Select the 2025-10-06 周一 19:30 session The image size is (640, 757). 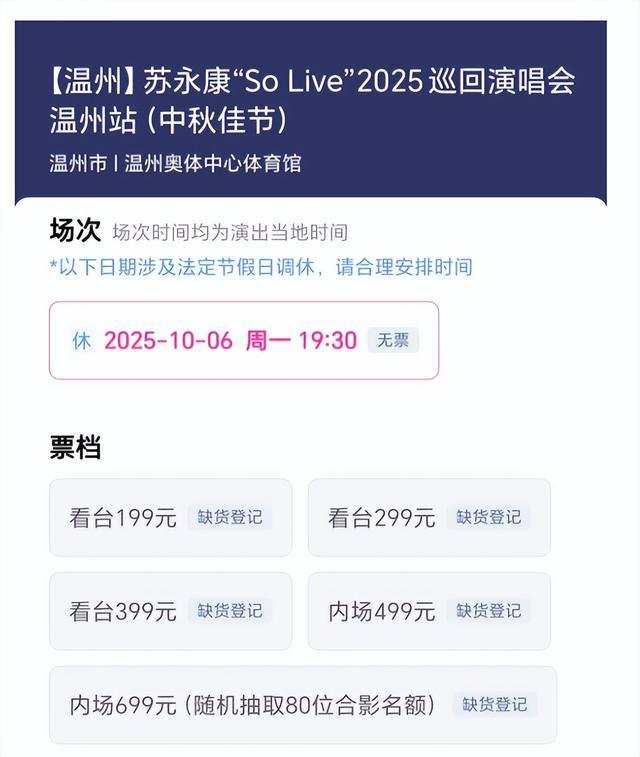pyautogui.click(x=243, y=340)
